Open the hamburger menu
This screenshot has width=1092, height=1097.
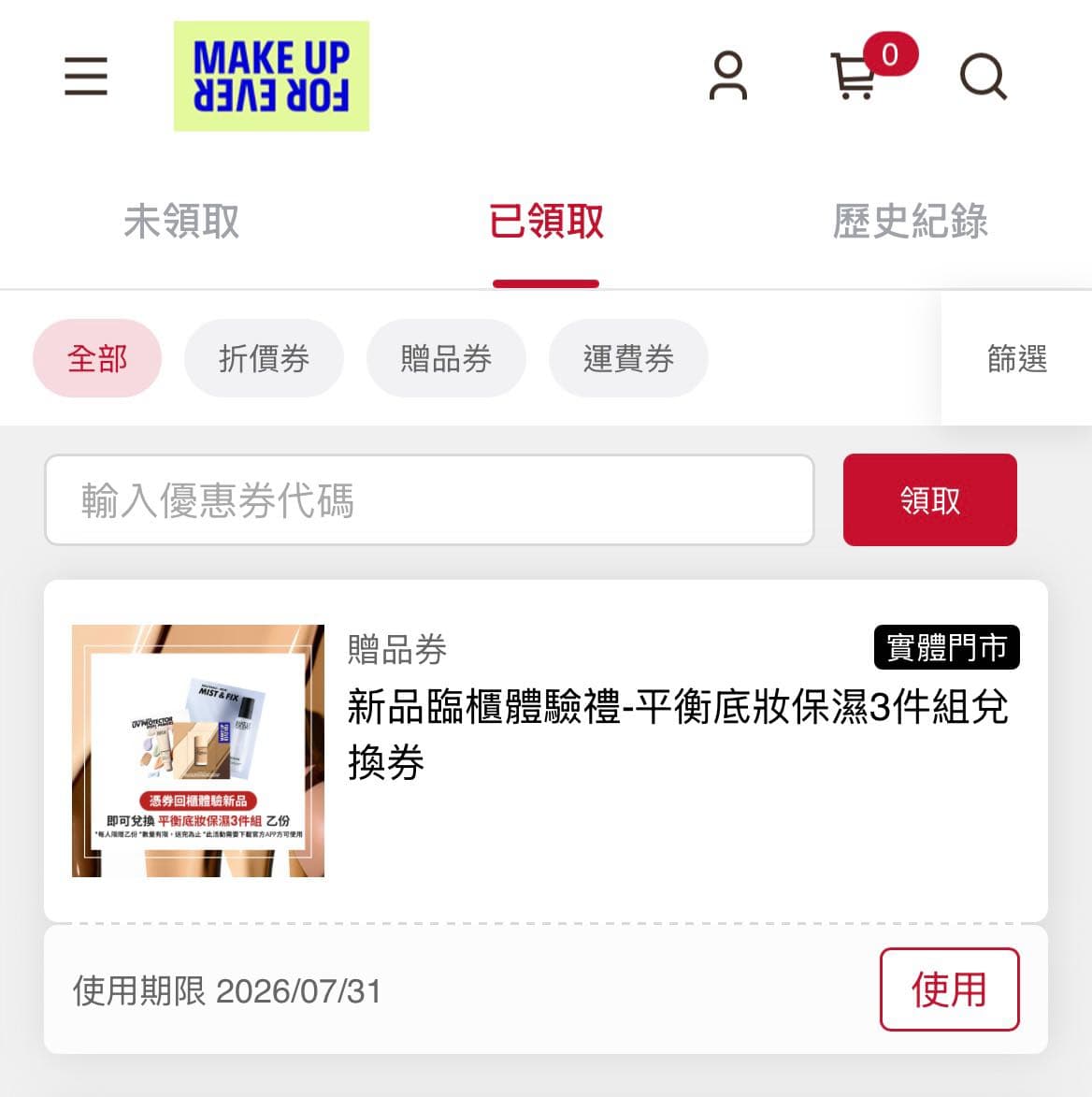point(86,76)
